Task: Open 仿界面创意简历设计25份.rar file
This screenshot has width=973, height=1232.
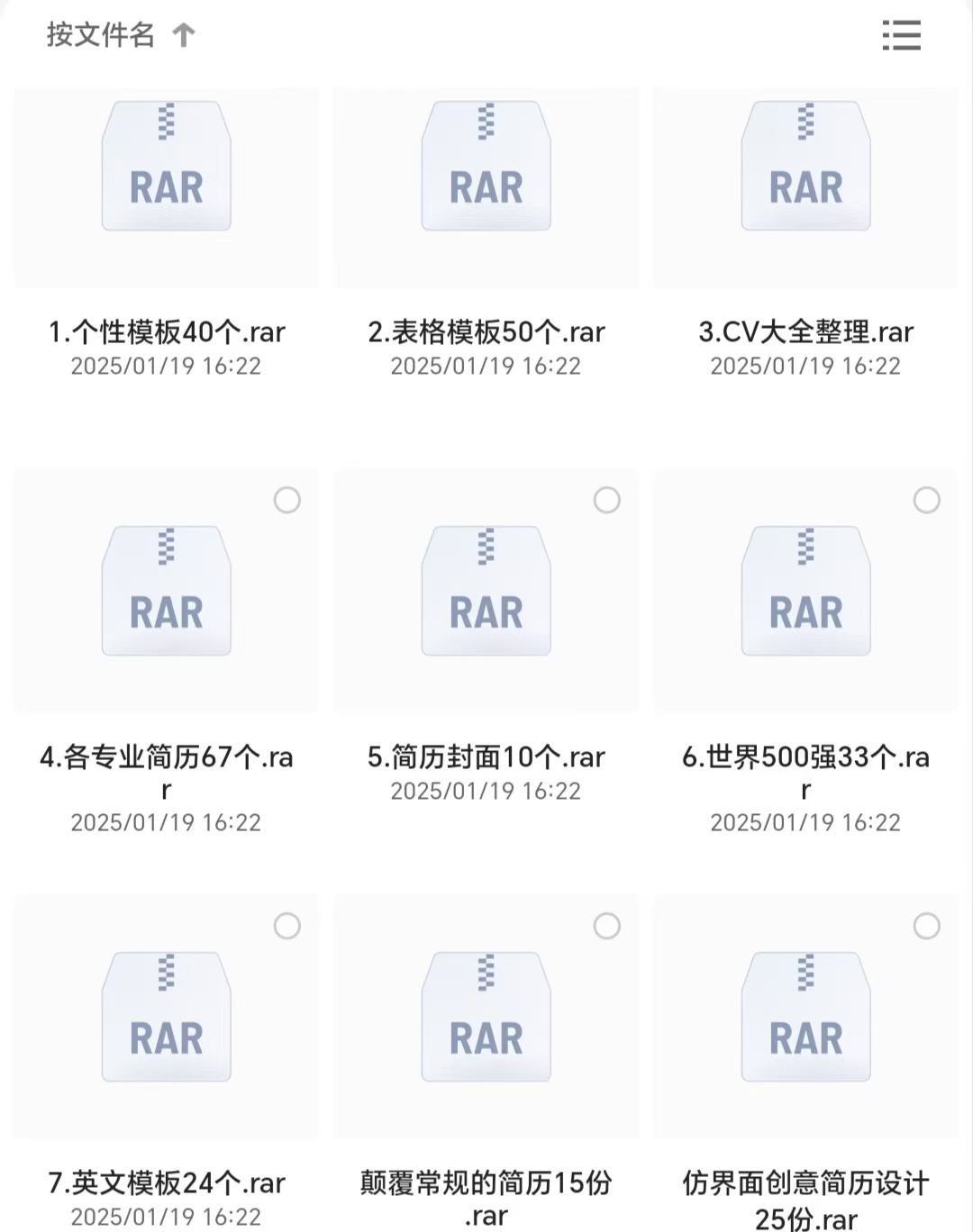Action: [x=805, y=1018]
